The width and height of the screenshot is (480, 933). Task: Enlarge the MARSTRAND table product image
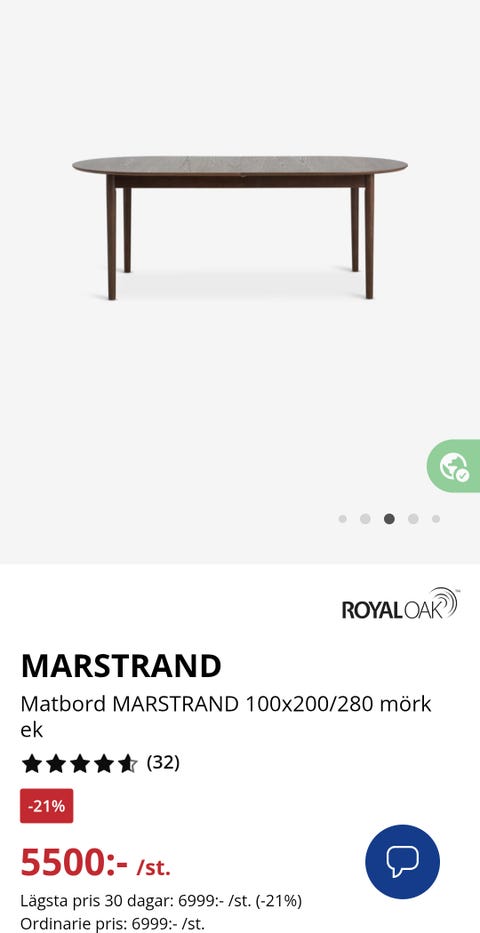point(240,227)
